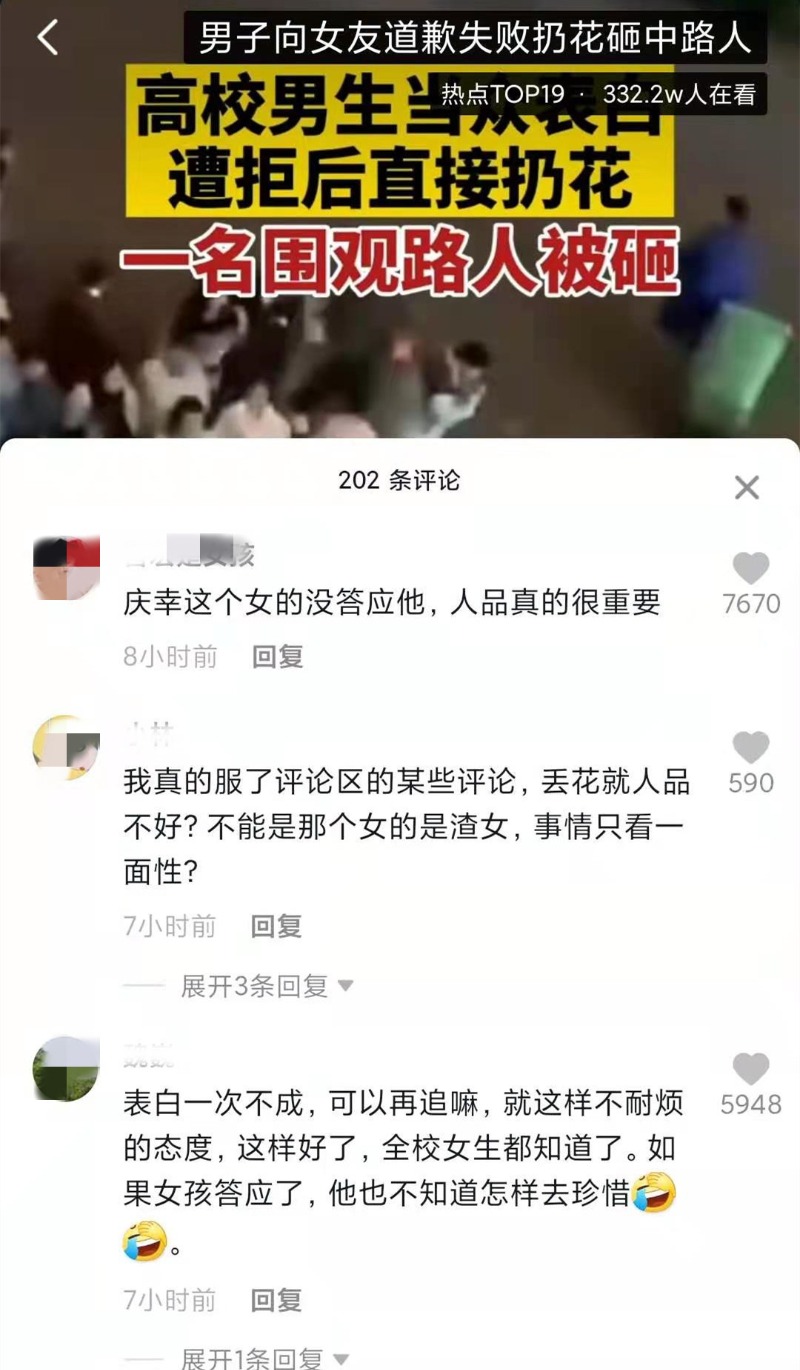The image size is (800, 1370).
Task: Go back with the top-left arrow
Action: pos(47,37)
